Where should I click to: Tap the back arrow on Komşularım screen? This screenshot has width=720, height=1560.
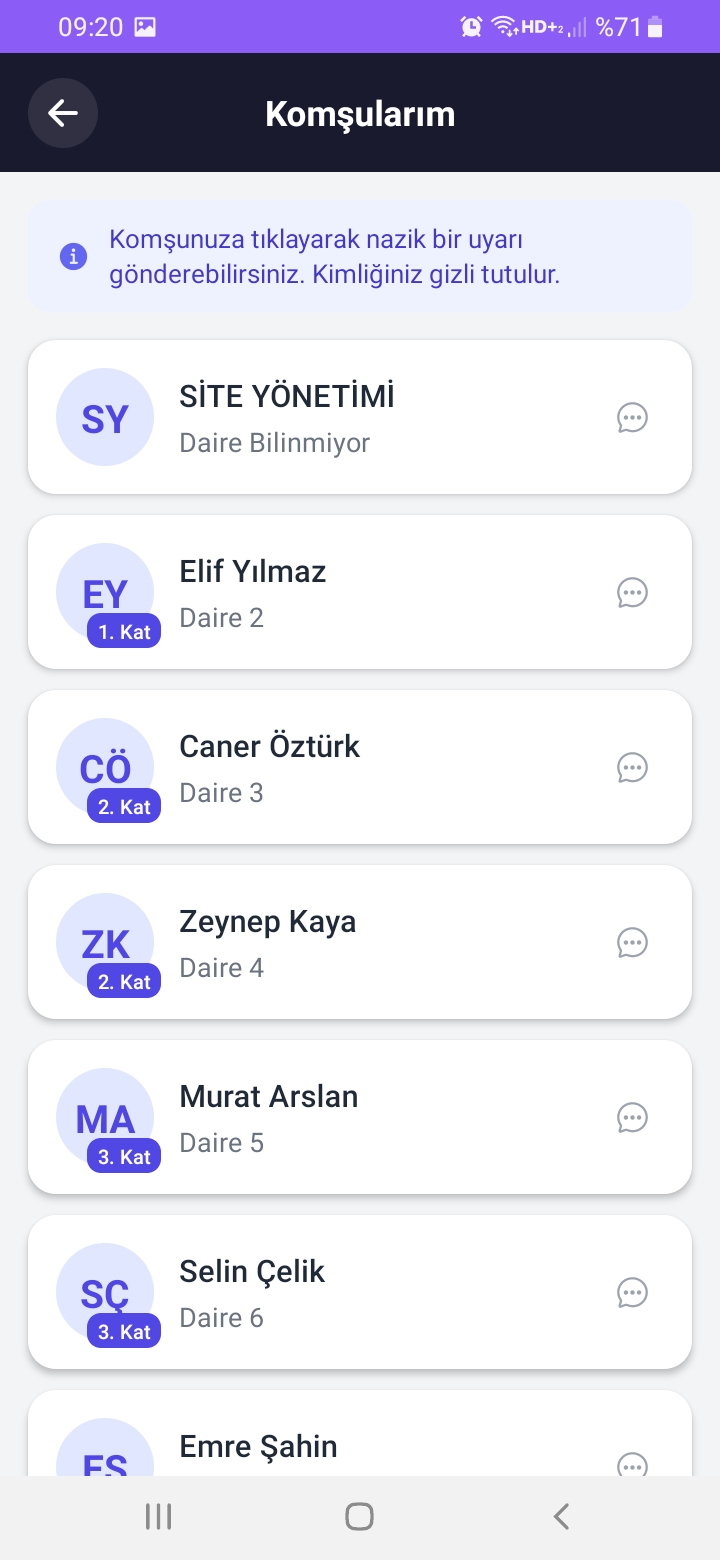[63, 112]
